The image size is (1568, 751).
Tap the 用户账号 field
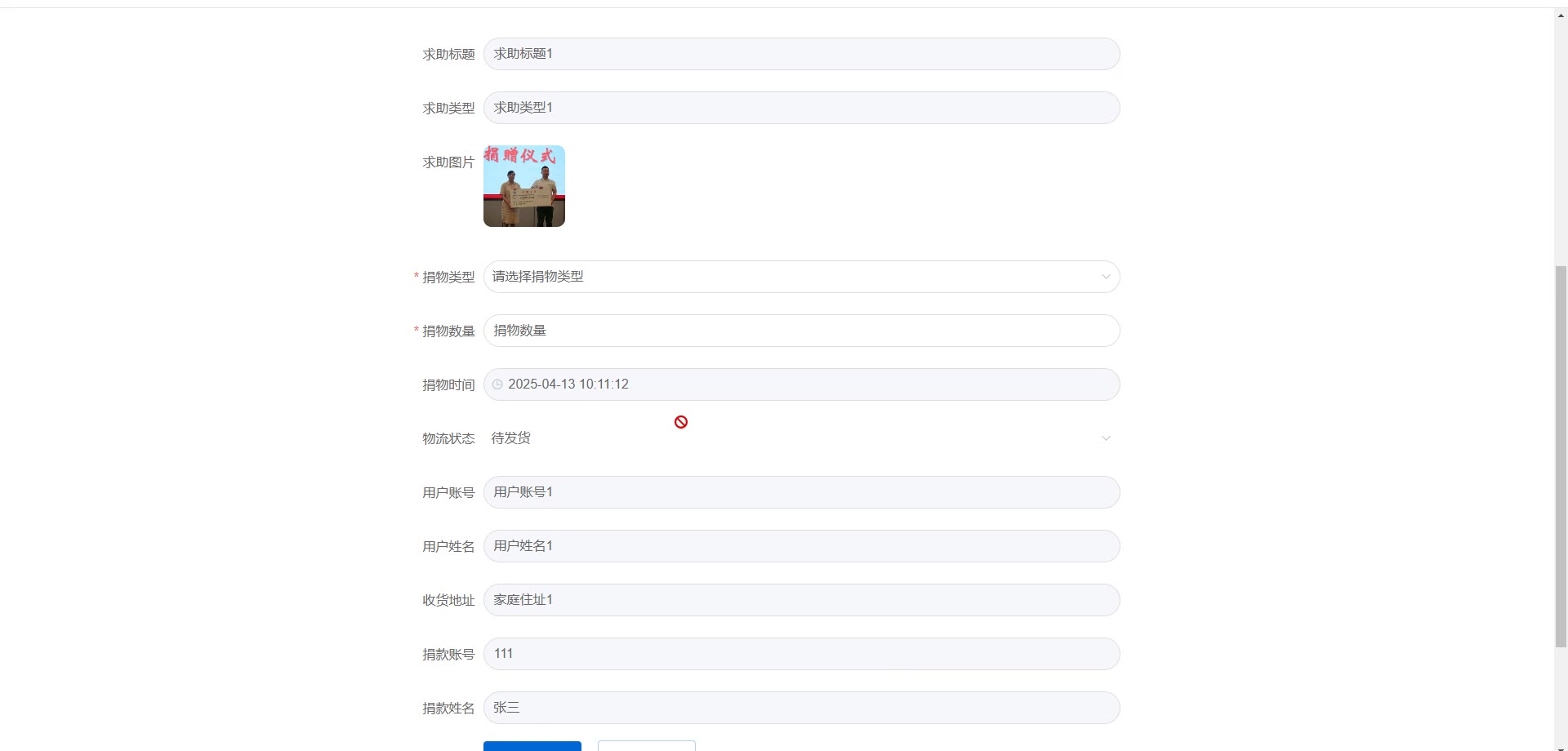(800, 492)
